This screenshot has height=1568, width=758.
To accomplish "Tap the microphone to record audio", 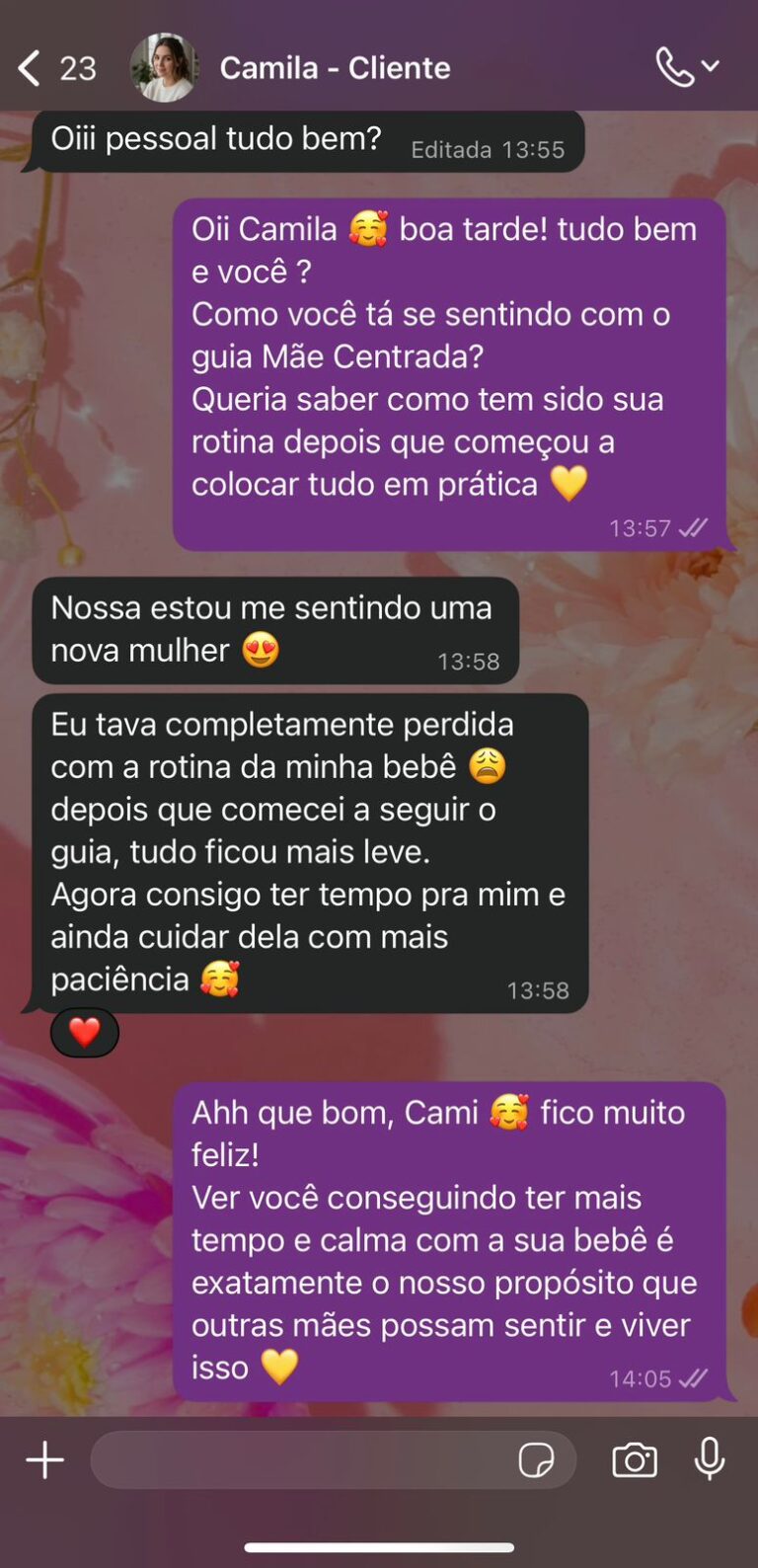I will tap(710, 1459).
